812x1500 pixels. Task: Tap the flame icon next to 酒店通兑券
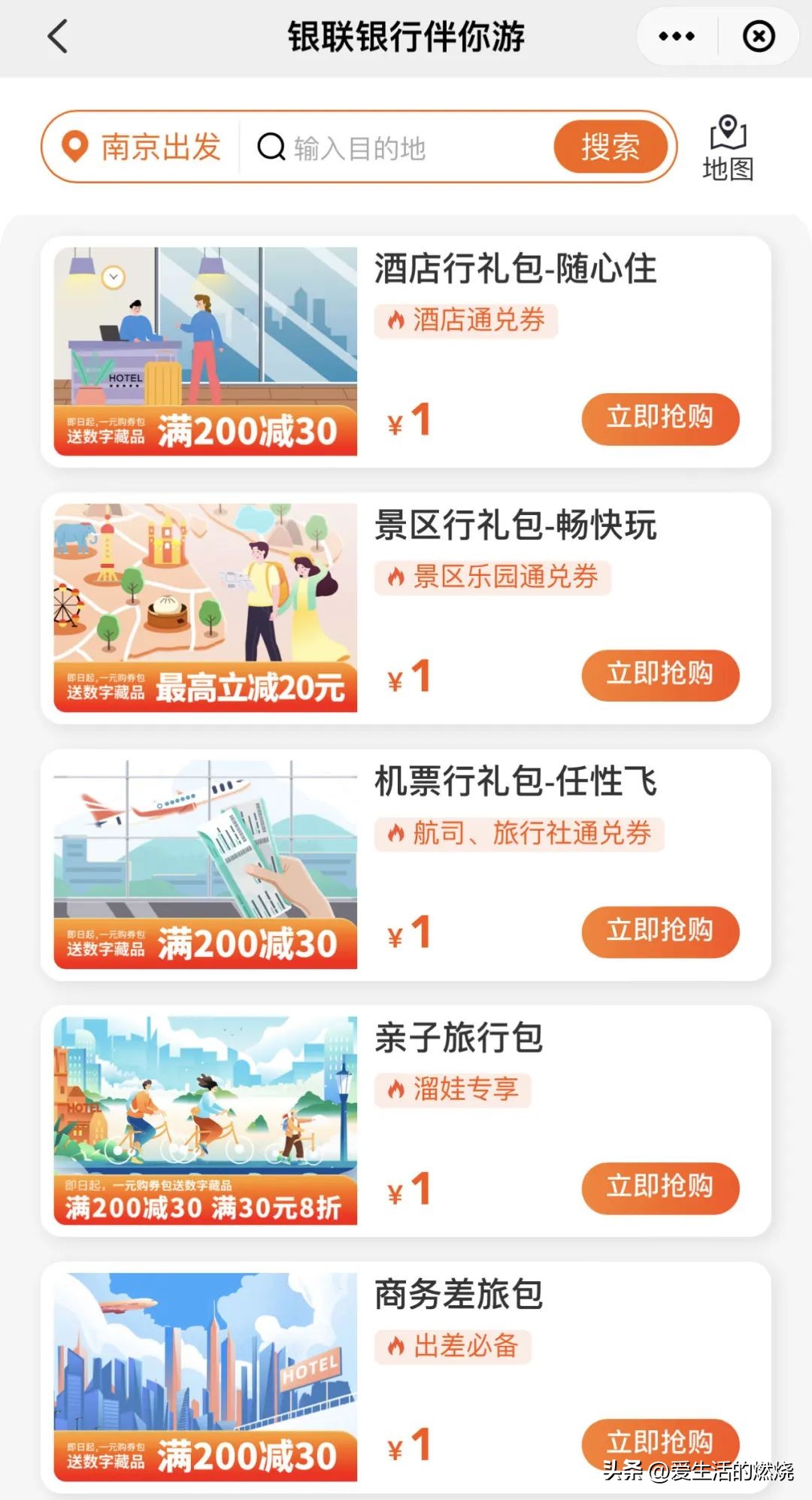coord(396,320)
